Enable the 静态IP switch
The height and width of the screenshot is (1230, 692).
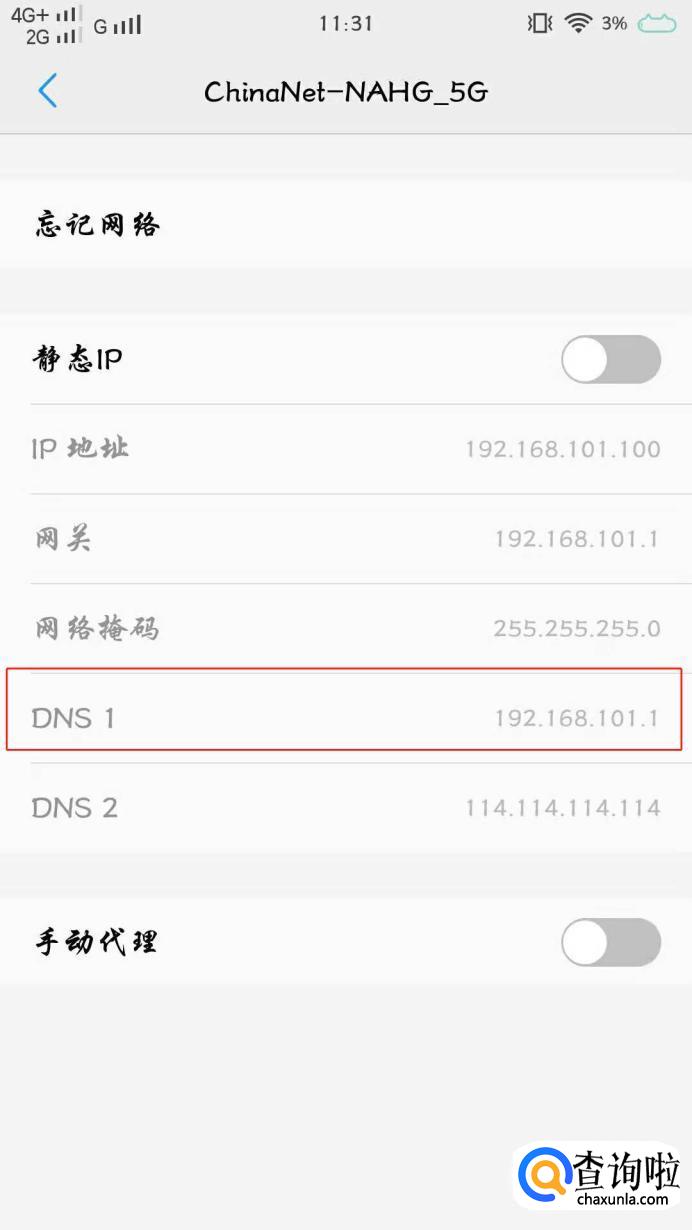[610, 359]
